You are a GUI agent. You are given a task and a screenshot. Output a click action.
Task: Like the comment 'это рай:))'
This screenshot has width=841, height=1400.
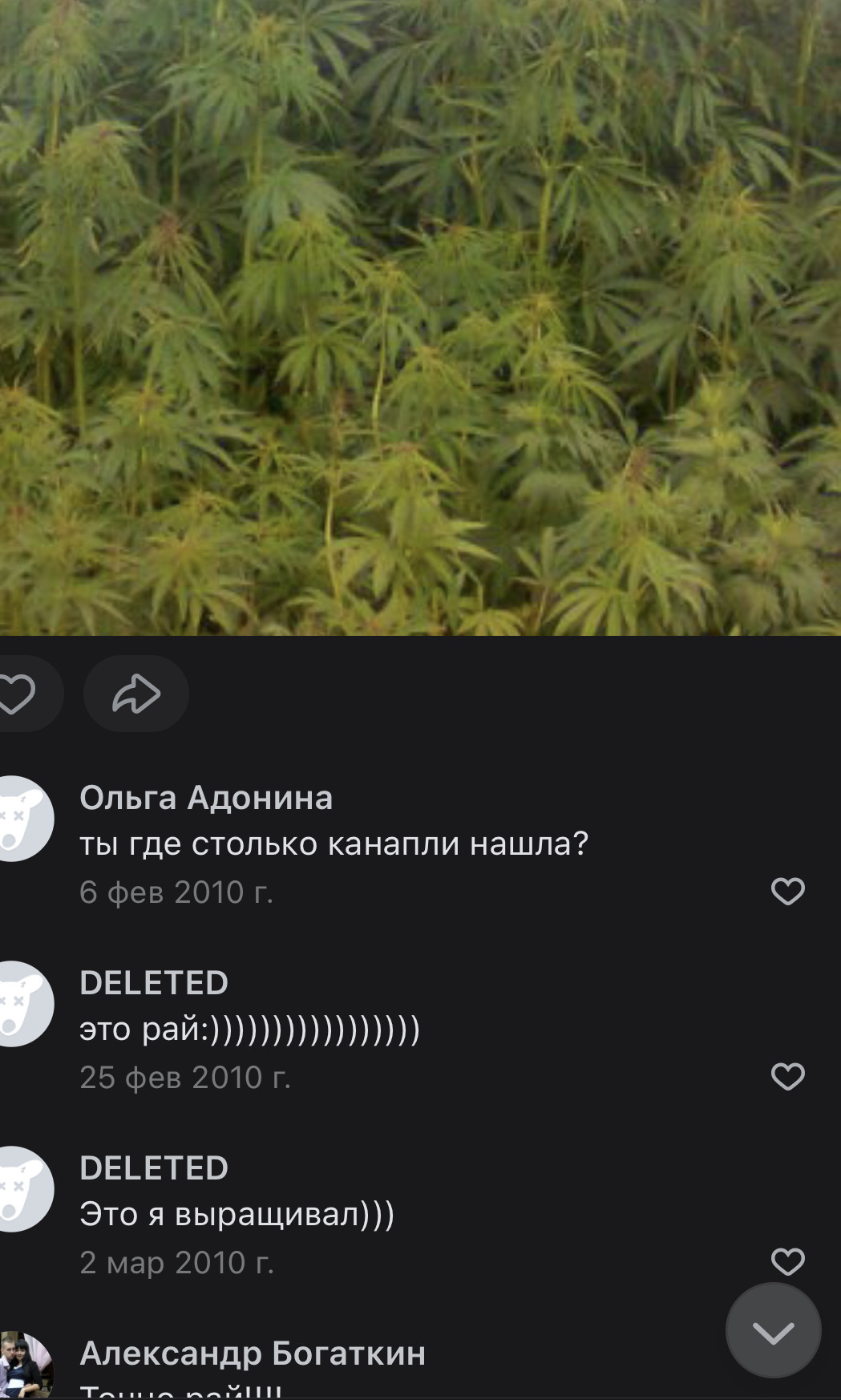point(787,1076)
